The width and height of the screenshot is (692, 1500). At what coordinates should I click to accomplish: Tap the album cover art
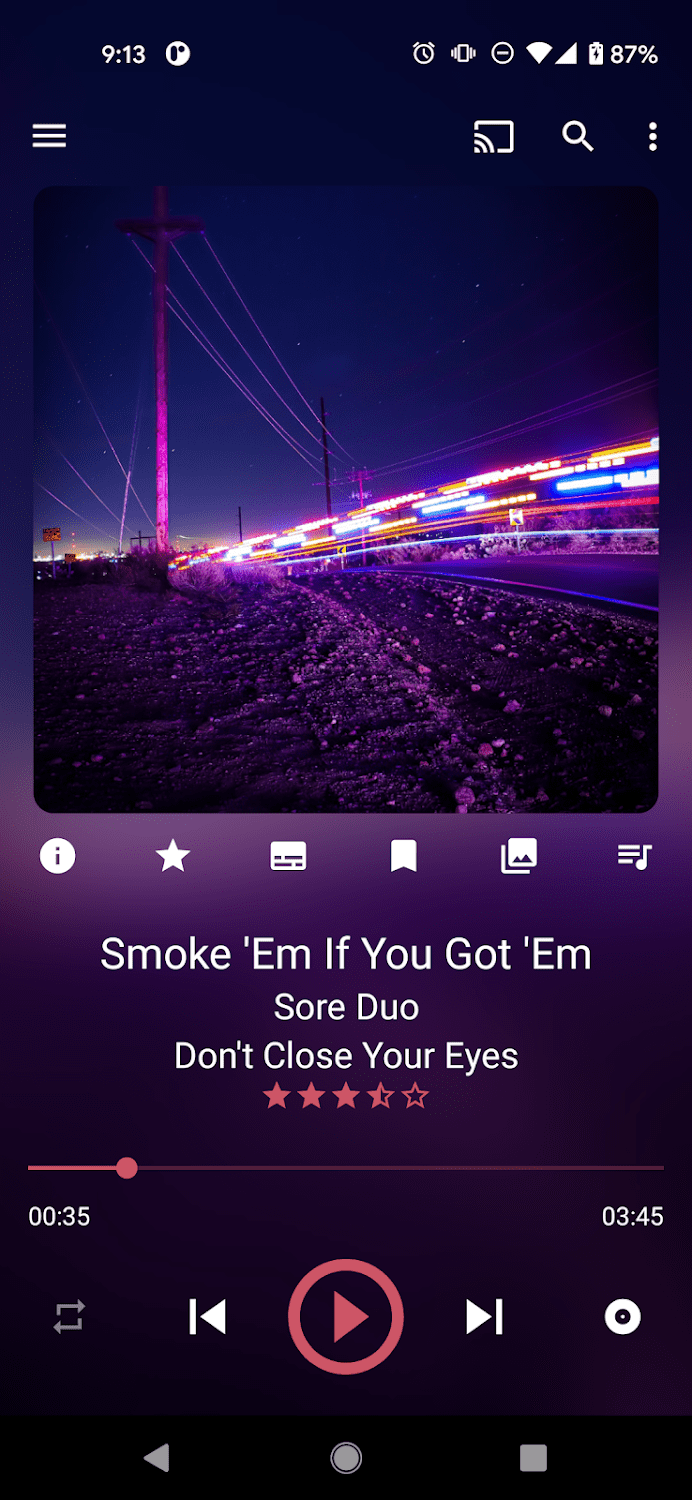tap(346, 500)
